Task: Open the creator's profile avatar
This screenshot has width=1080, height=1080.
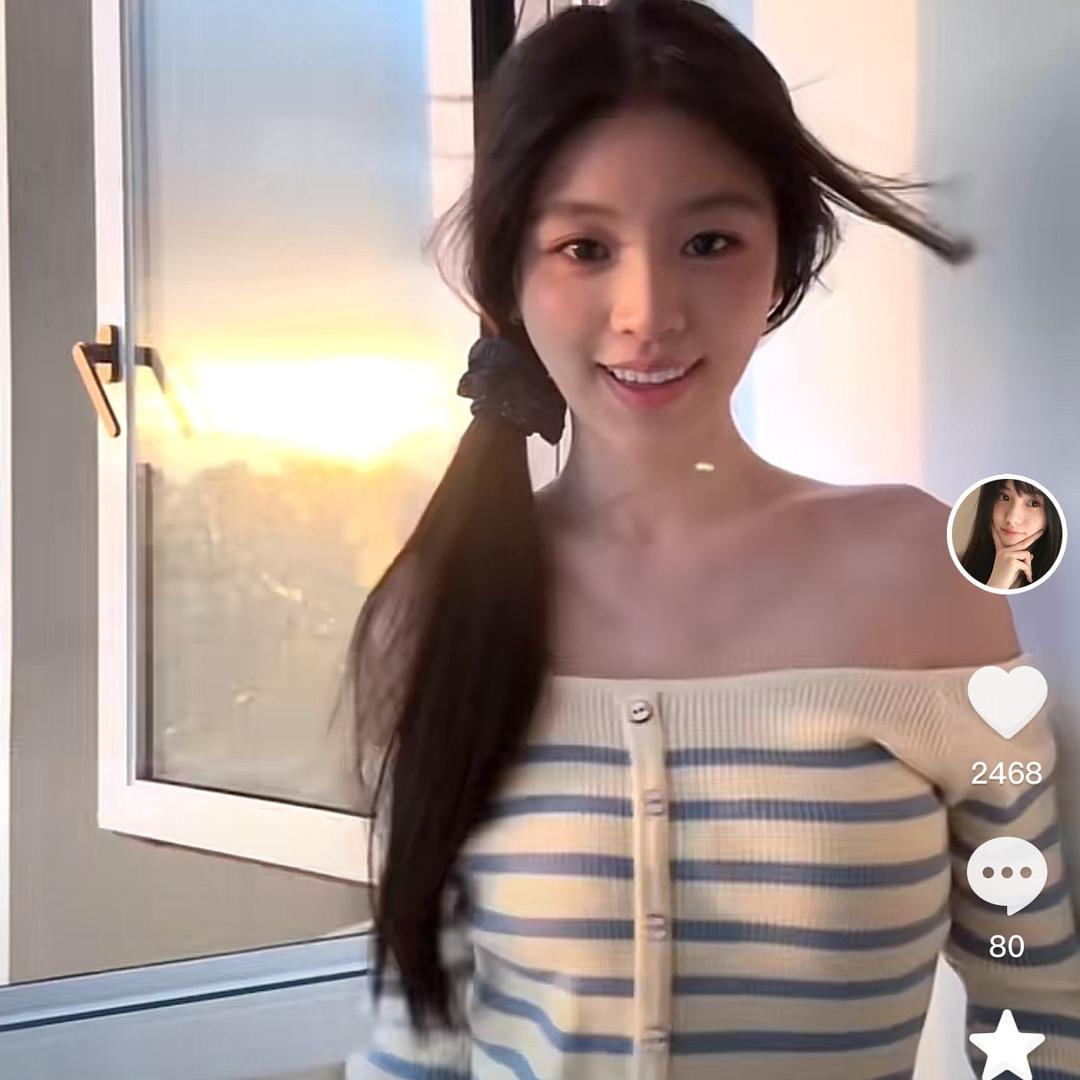Action: 1007,534
